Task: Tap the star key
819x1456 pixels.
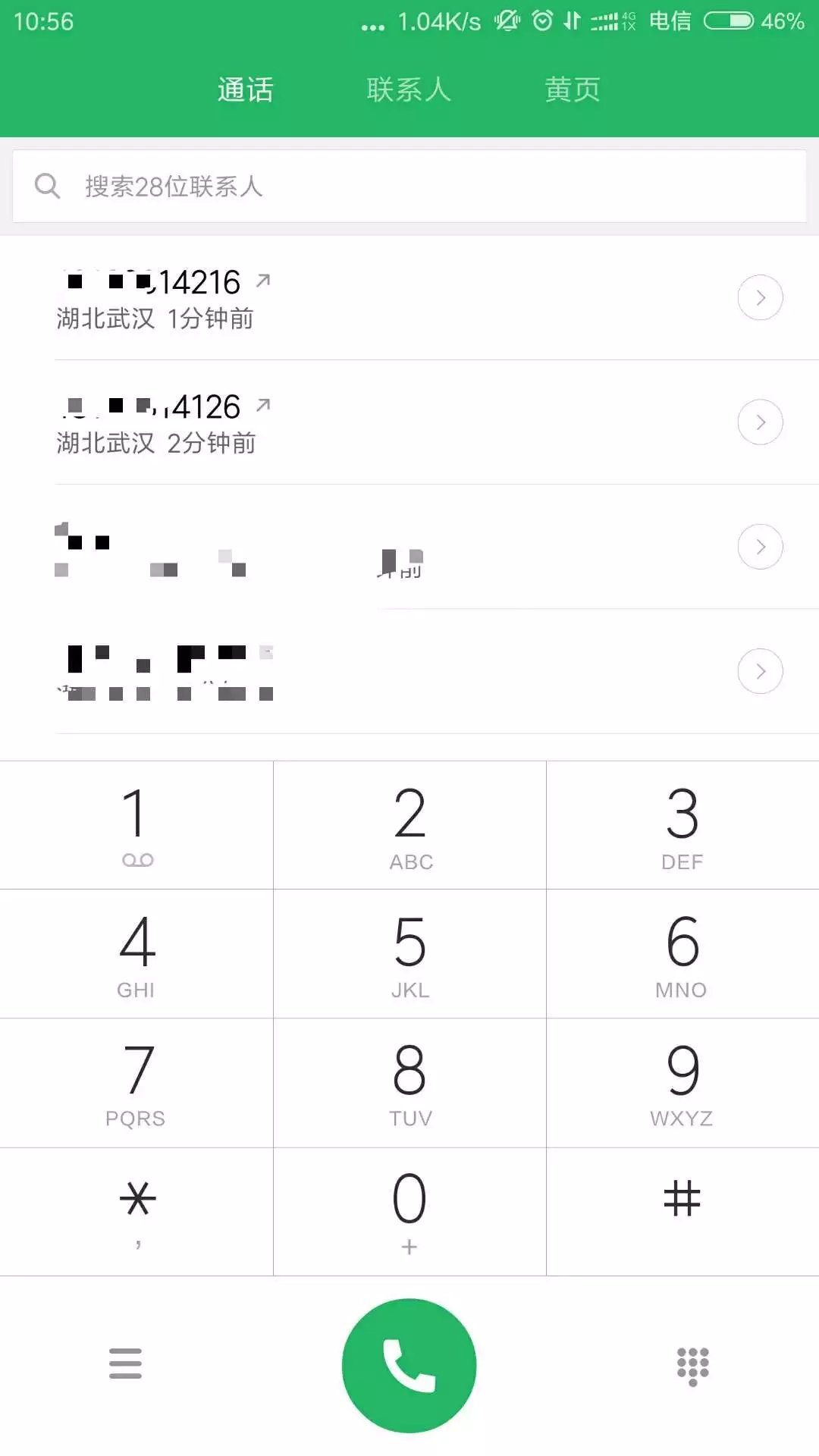Action: pos(136,1211)
